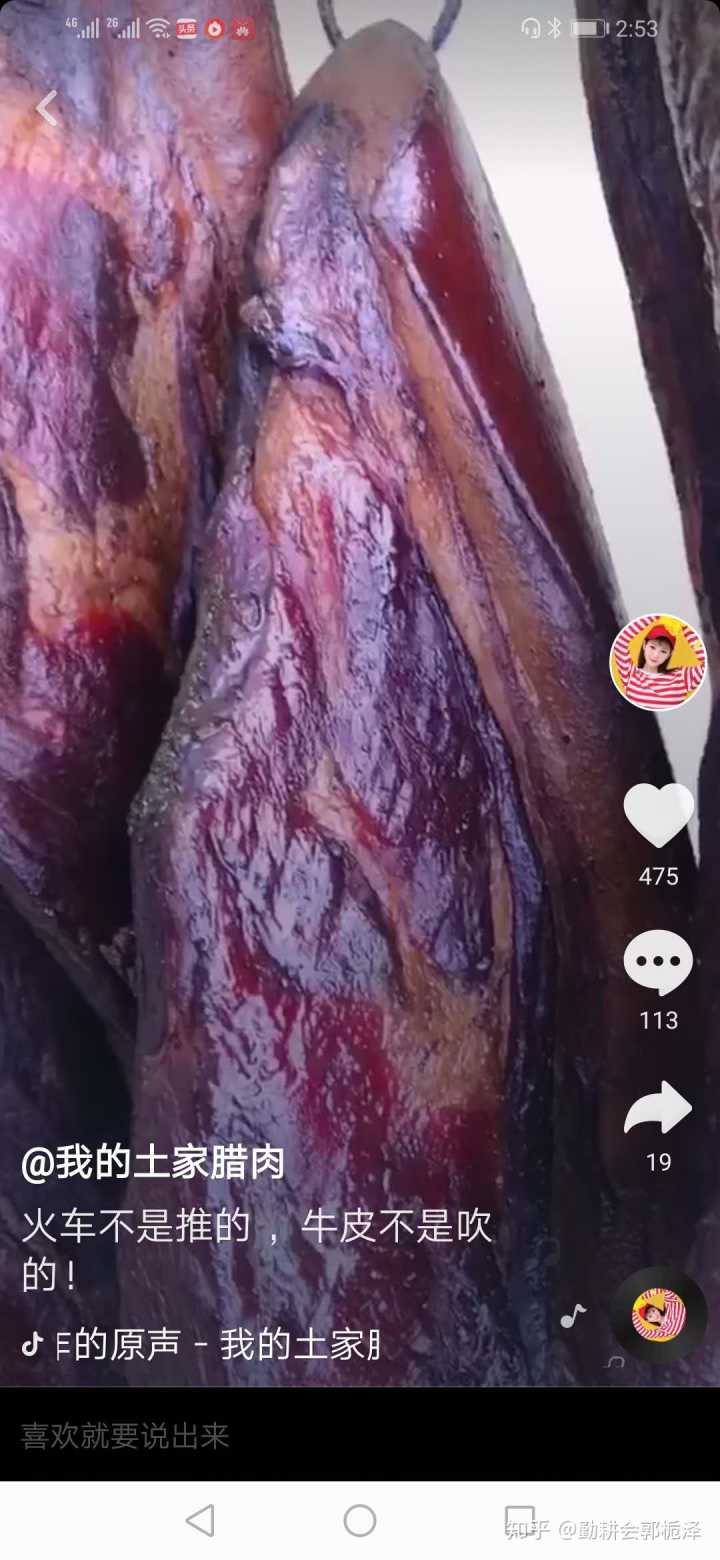
Task: Go back using the top-left arrow
Action: pos(47,108)
